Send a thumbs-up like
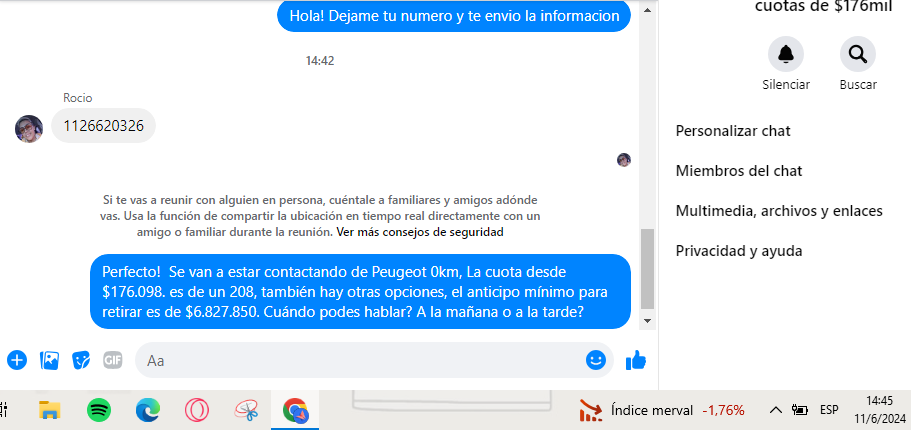Screen dimensions: 911x430 point(635,360)
